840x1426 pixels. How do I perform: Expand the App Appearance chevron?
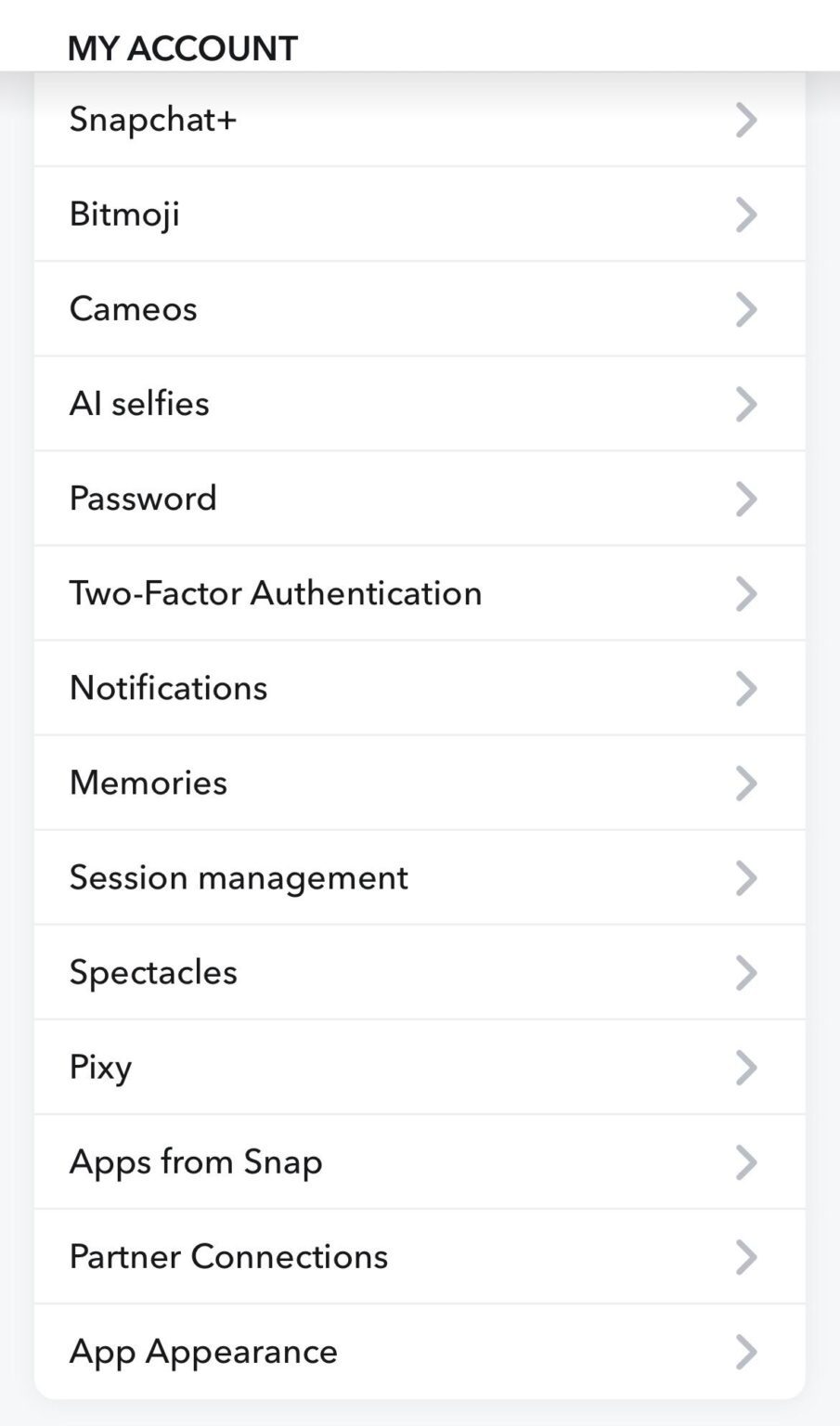(x=746, y=1352)
